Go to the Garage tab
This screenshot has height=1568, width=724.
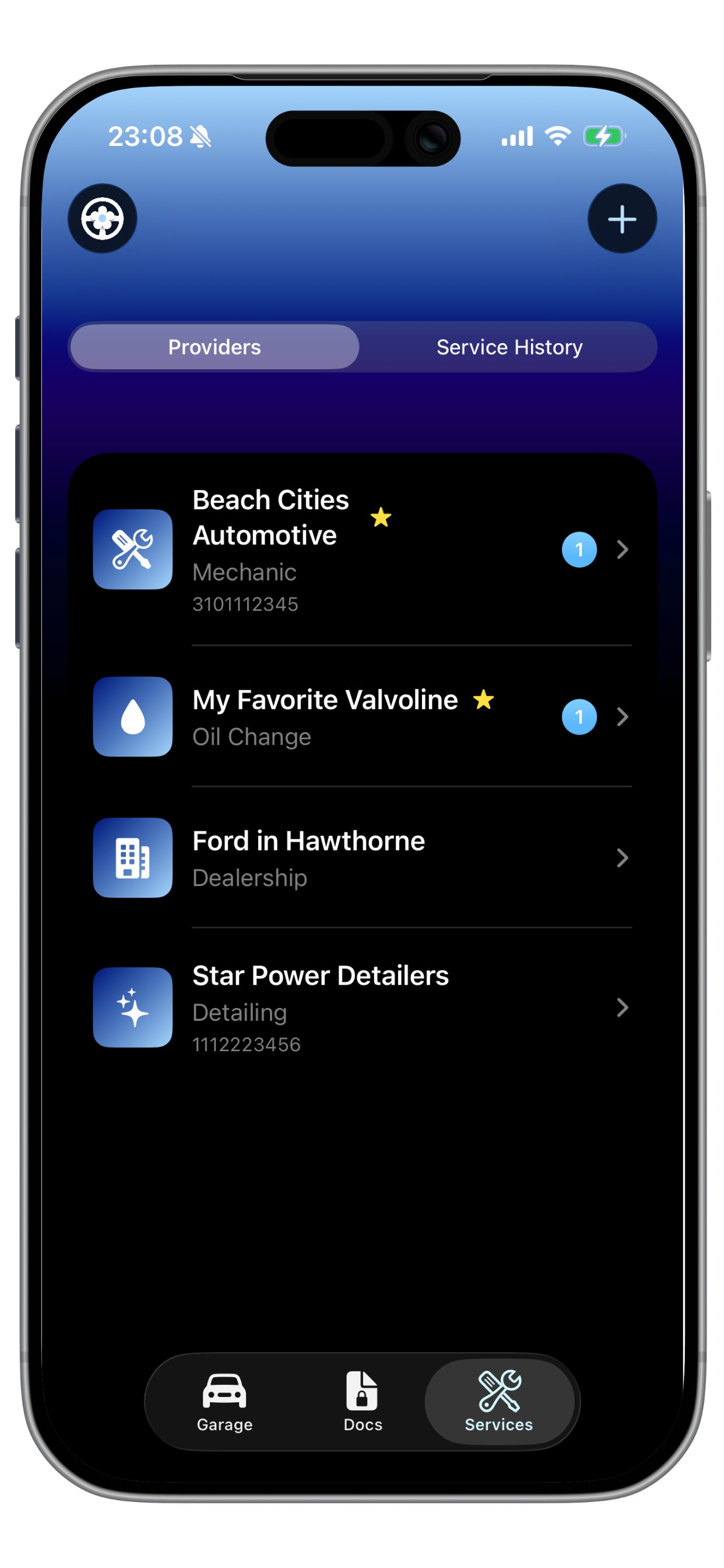click(224, 1402)
